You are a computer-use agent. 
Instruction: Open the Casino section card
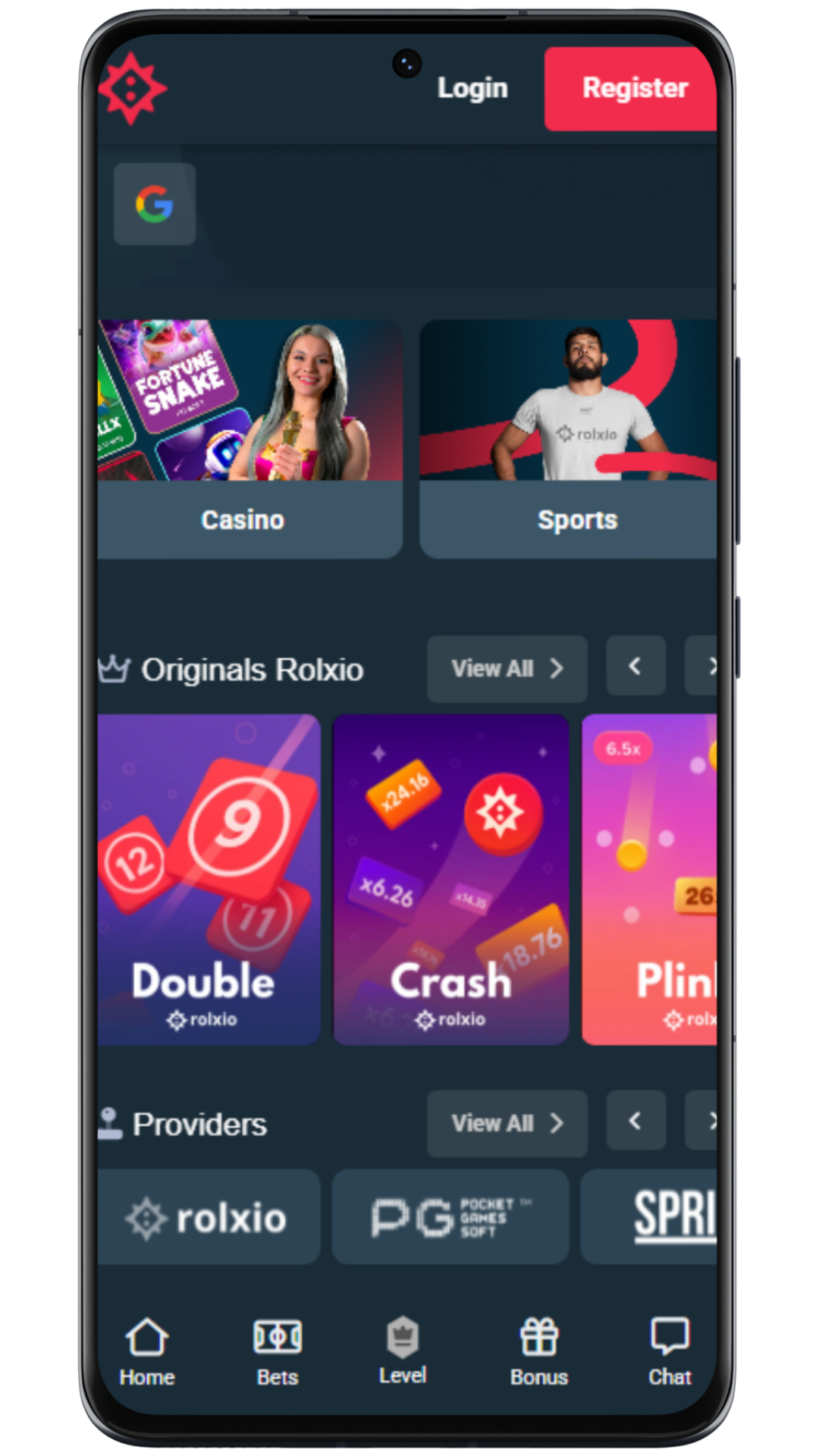249,439
